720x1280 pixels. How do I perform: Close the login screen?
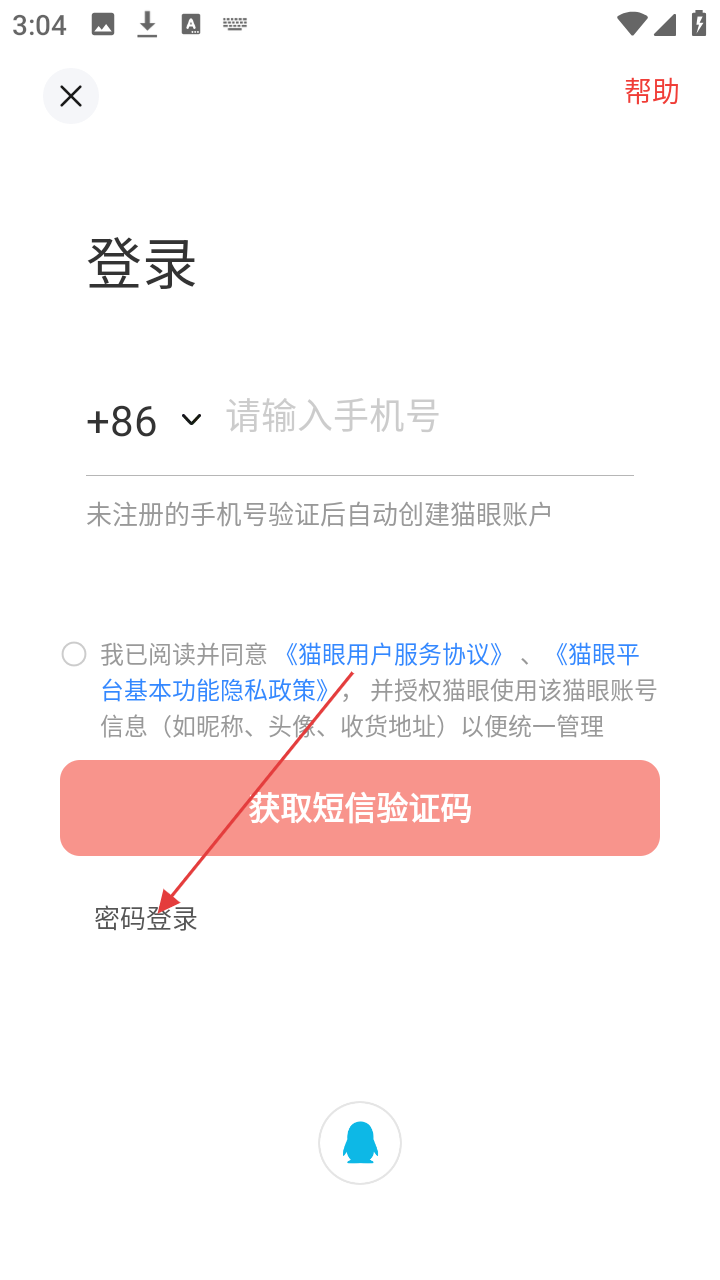(x=71, y=96)
